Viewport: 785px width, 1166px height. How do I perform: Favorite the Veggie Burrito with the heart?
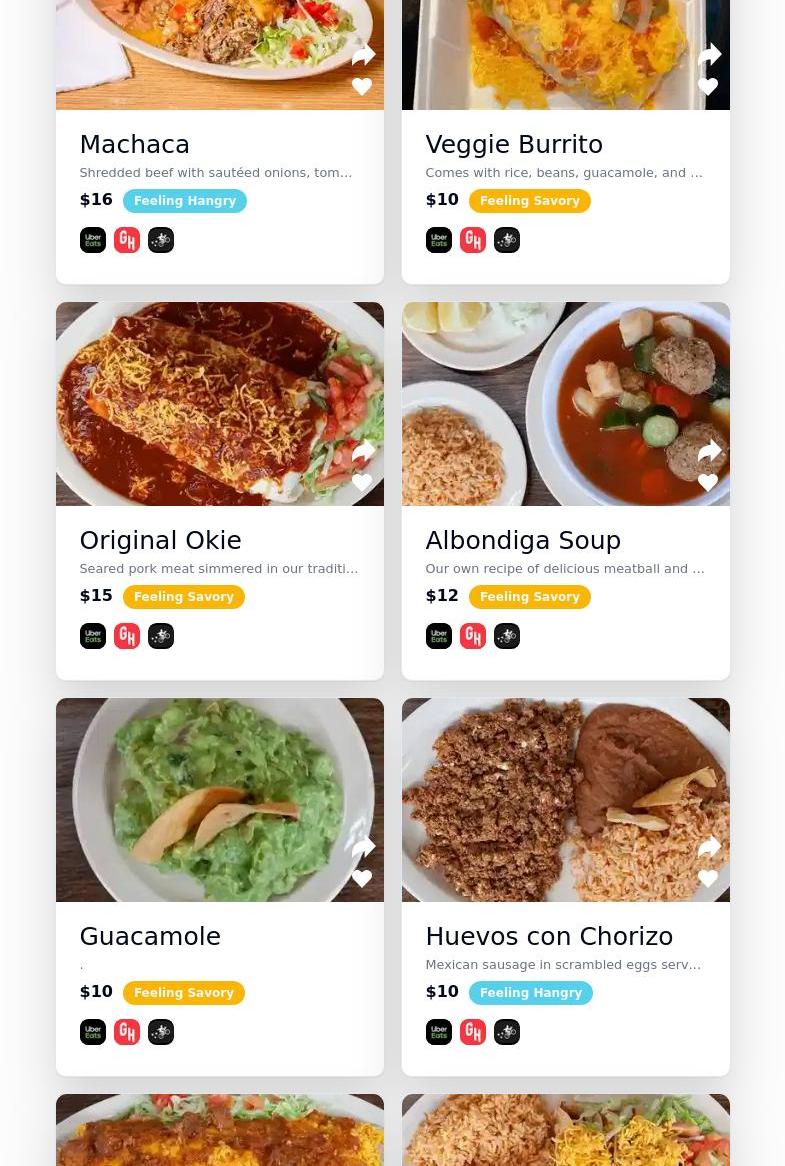pos(708,87)
